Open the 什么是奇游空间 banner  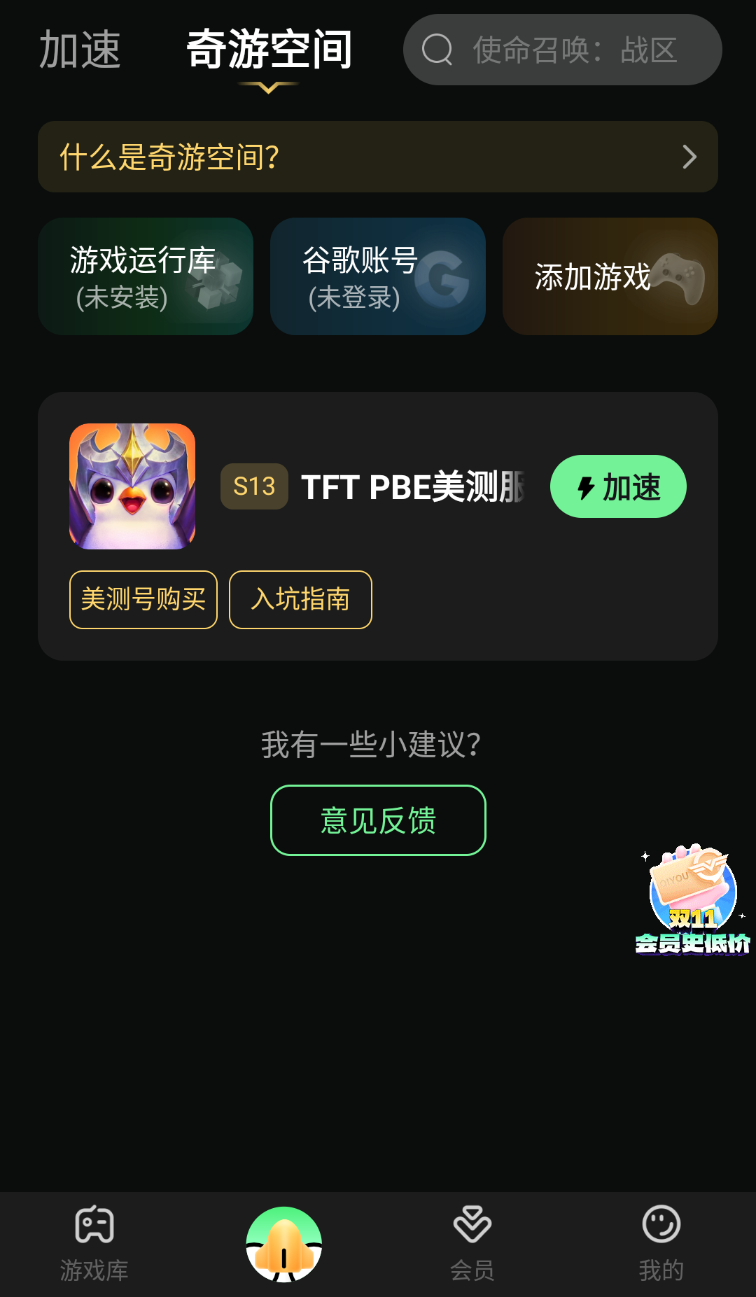tap(378, 157)
